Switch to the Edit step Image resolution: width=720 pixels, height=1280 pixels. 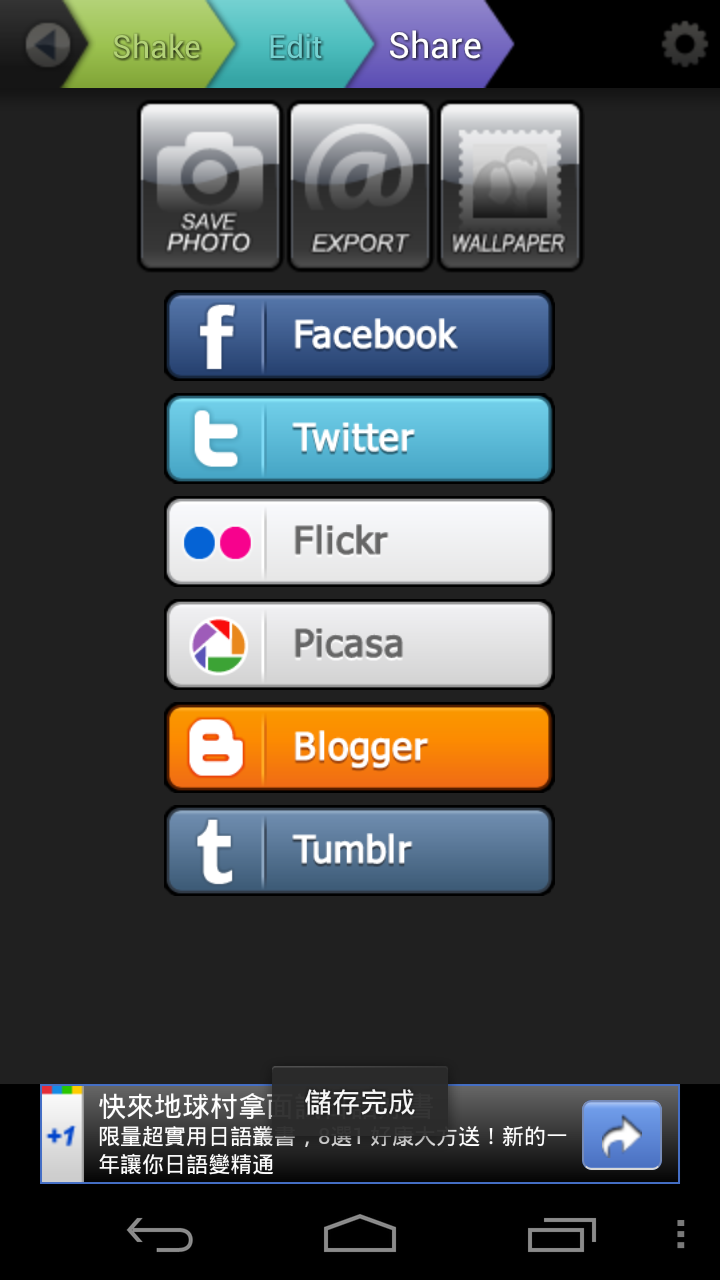coord(295,46)
